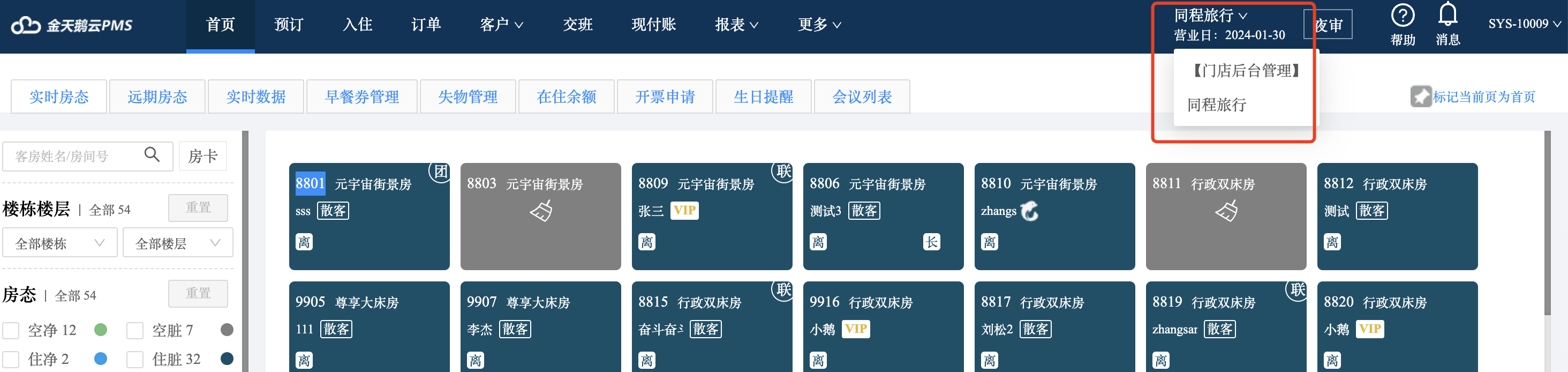Open the 帮助 help icon
Image resolution: width=1568 pixels, height=372 pixels.
pyautogui.click(x=1403, y=23)
